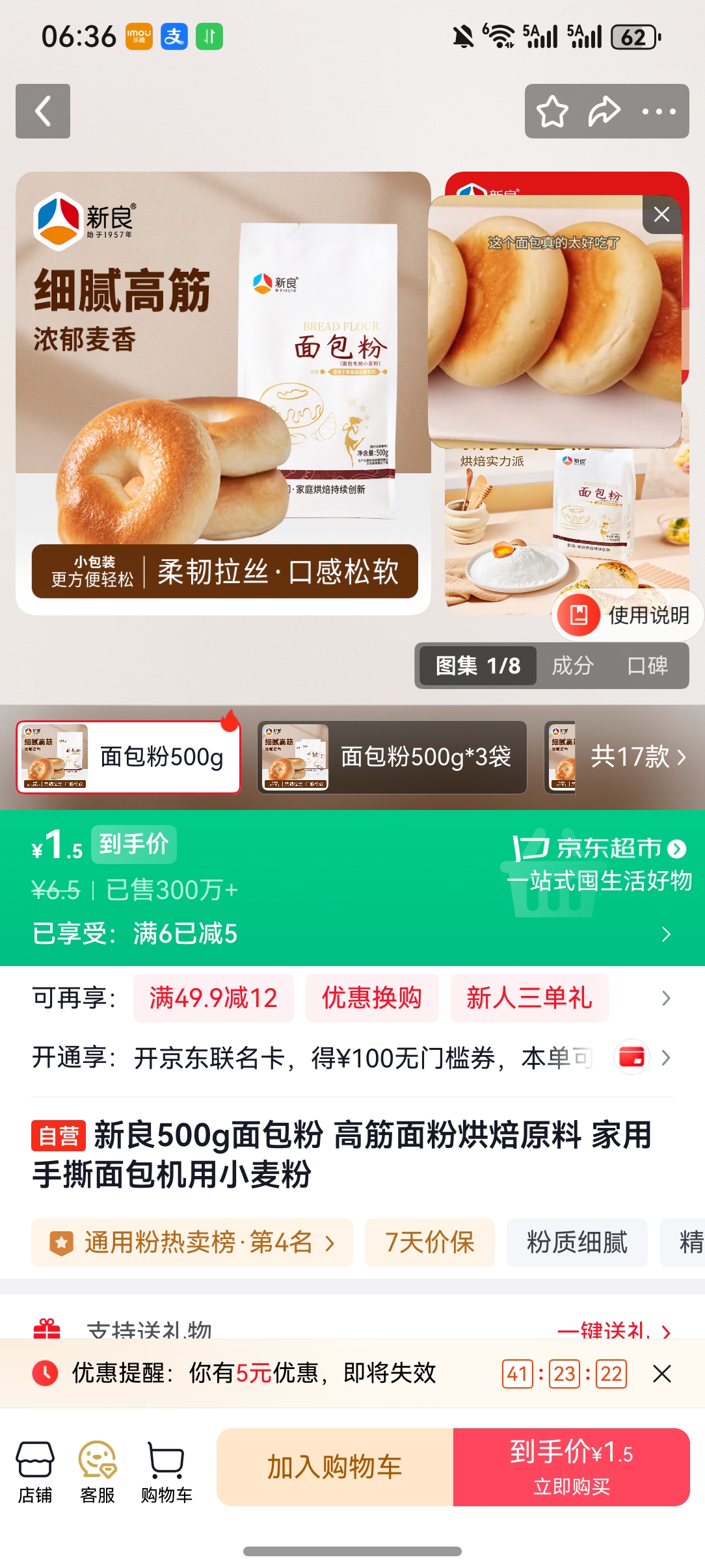Switch to the 口碑 tab
705x1568 pixels.
point(648,666)
